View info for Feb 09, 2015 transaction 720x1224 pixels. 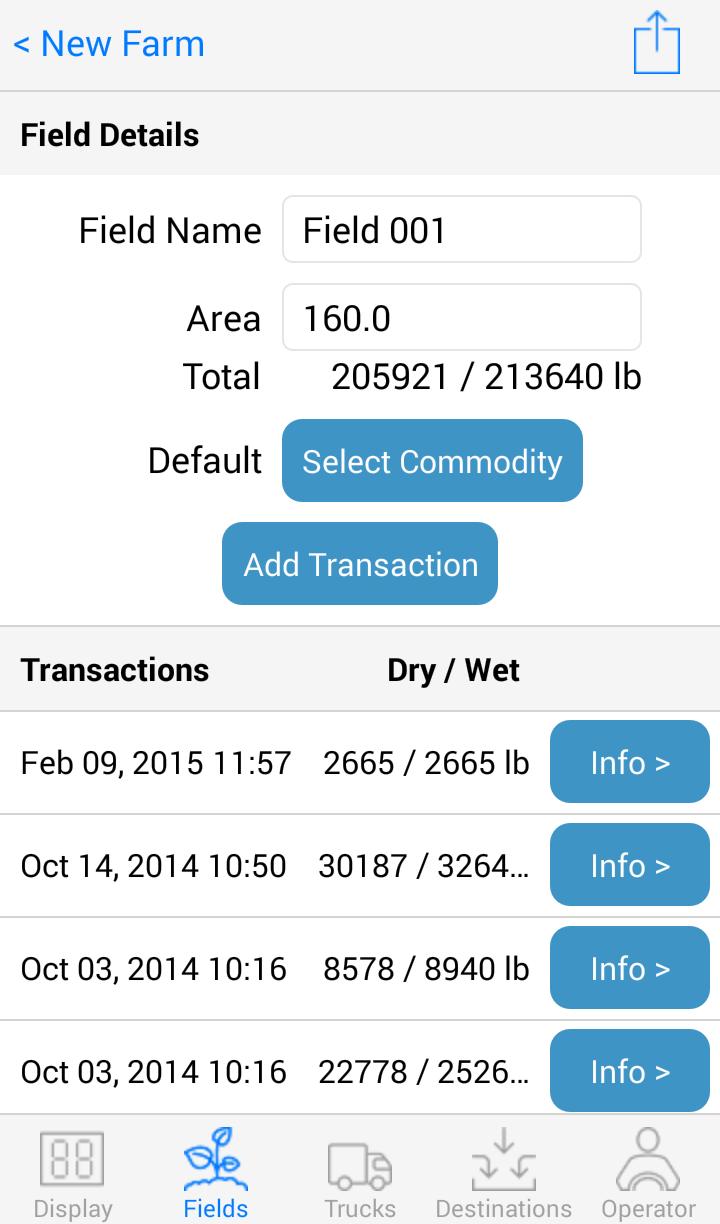pyautogui.click(x=630, y=762)
